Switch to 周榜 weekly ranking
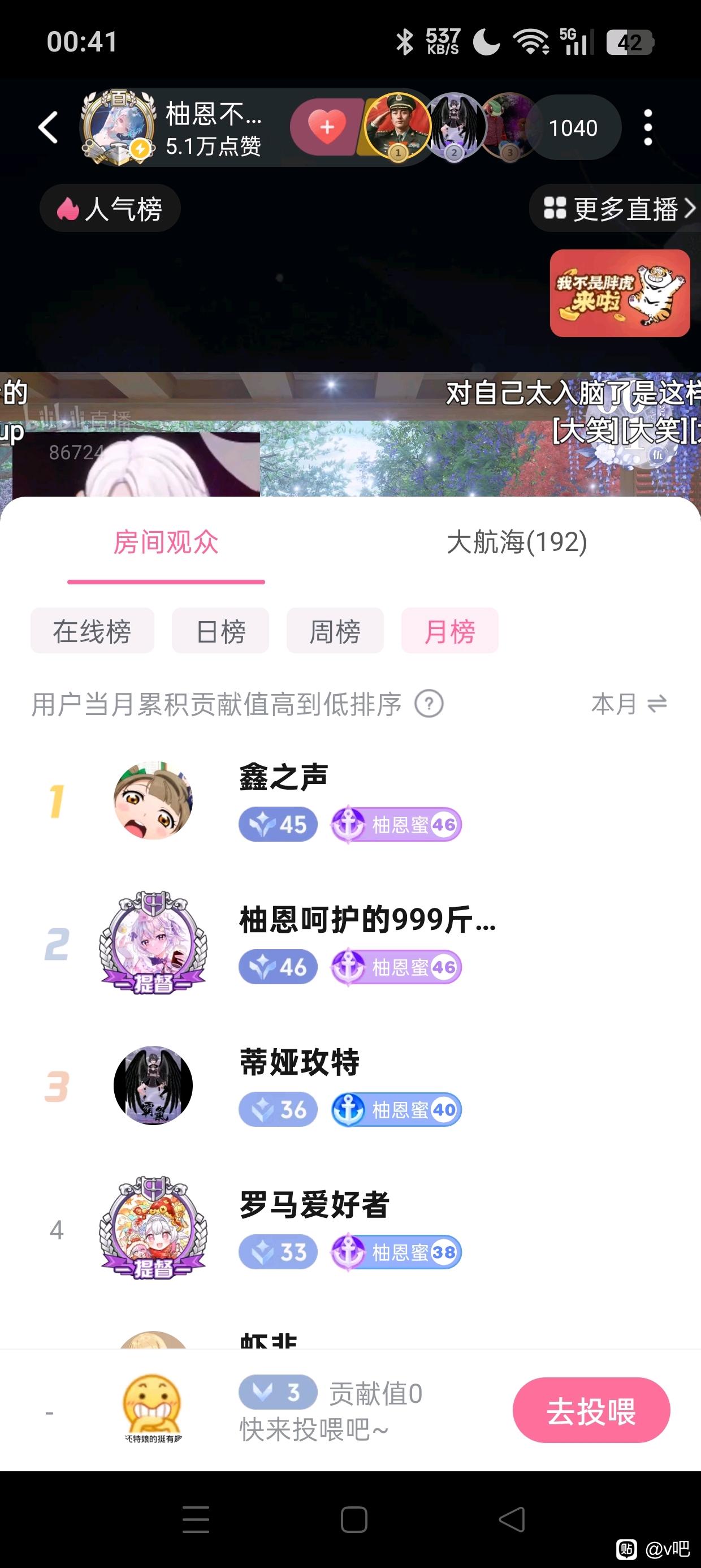This screenshot has width=701, height=1568. (335, 631)
